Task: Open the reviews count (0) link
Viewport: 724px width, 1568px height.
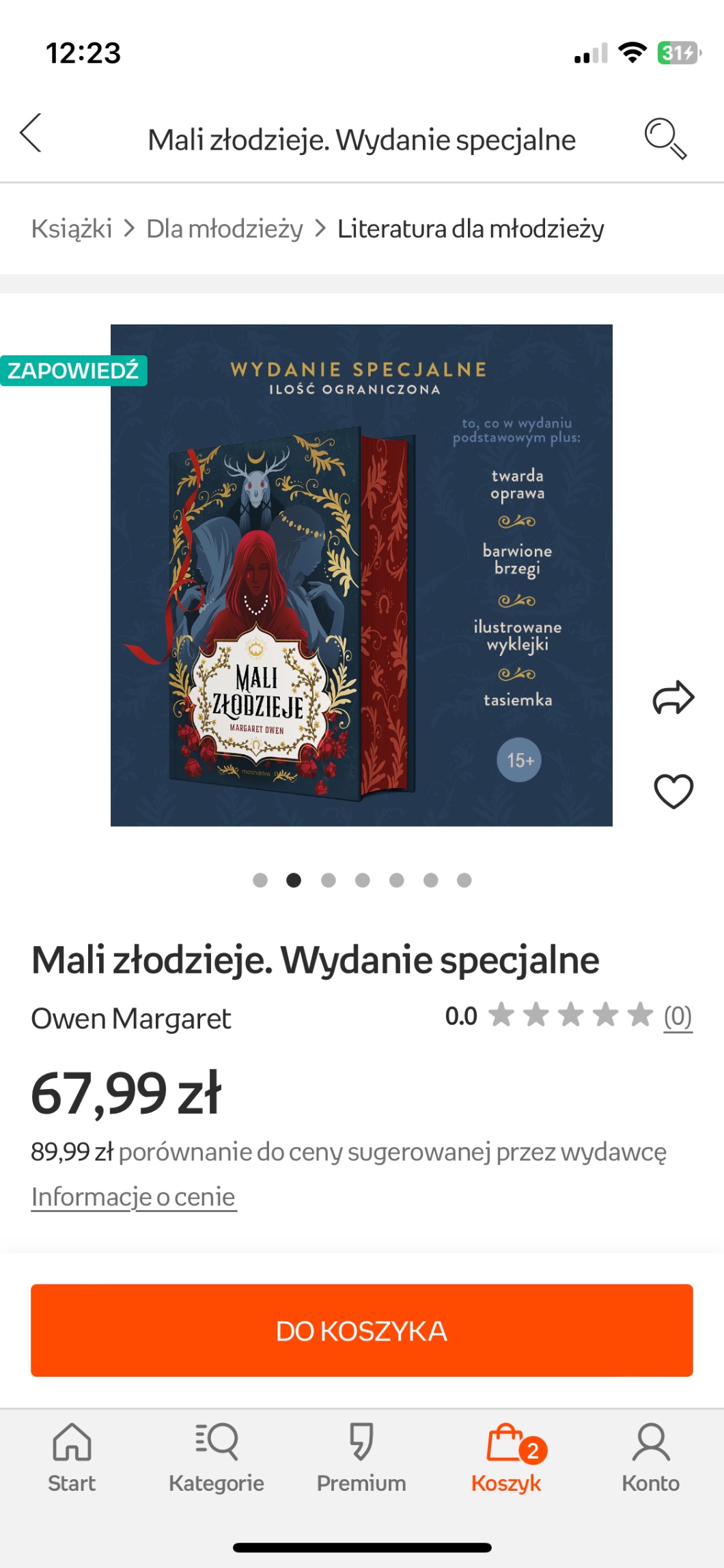Action: tap(678, 1016)
